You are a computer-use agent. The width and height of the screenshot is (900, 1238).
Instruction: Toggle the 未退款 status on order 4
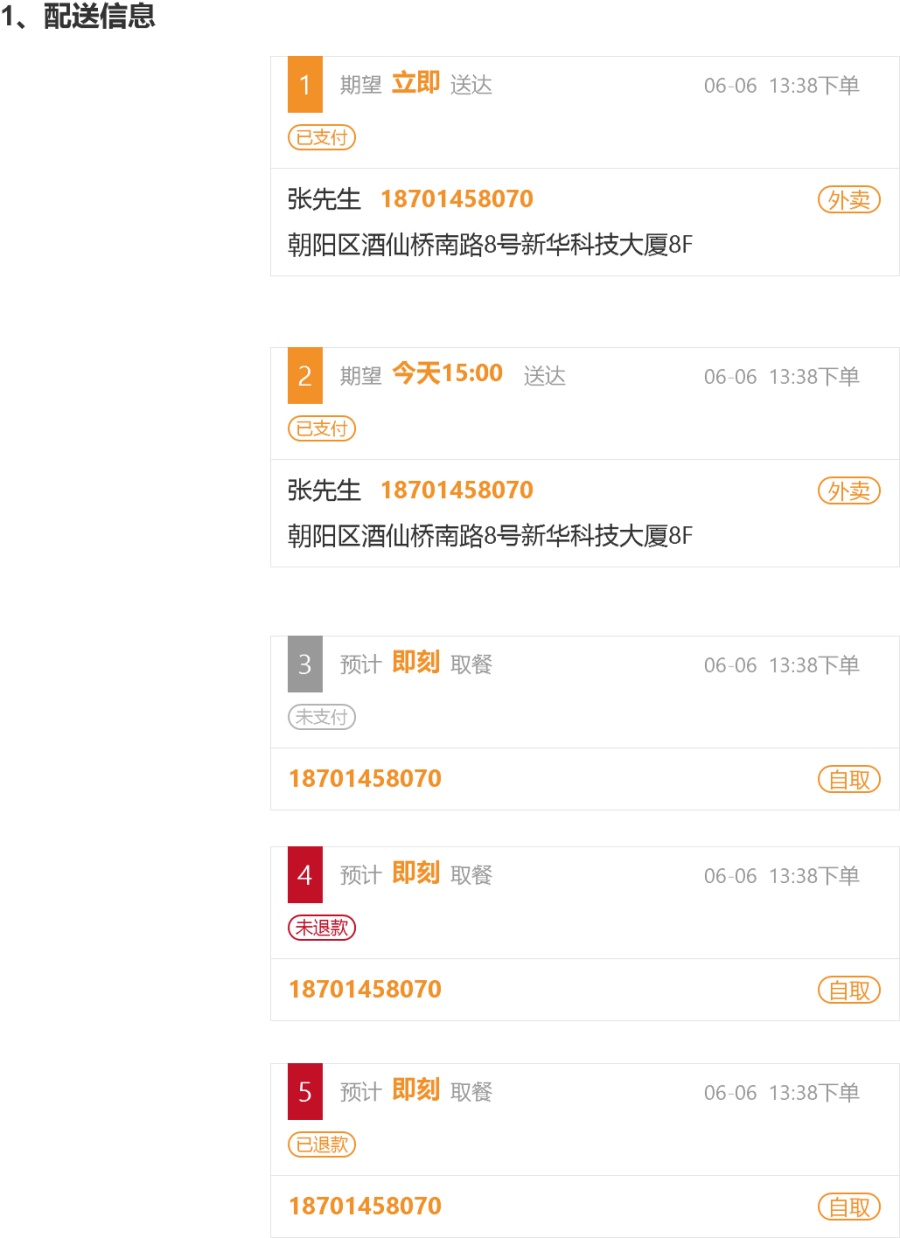point(321,927)
